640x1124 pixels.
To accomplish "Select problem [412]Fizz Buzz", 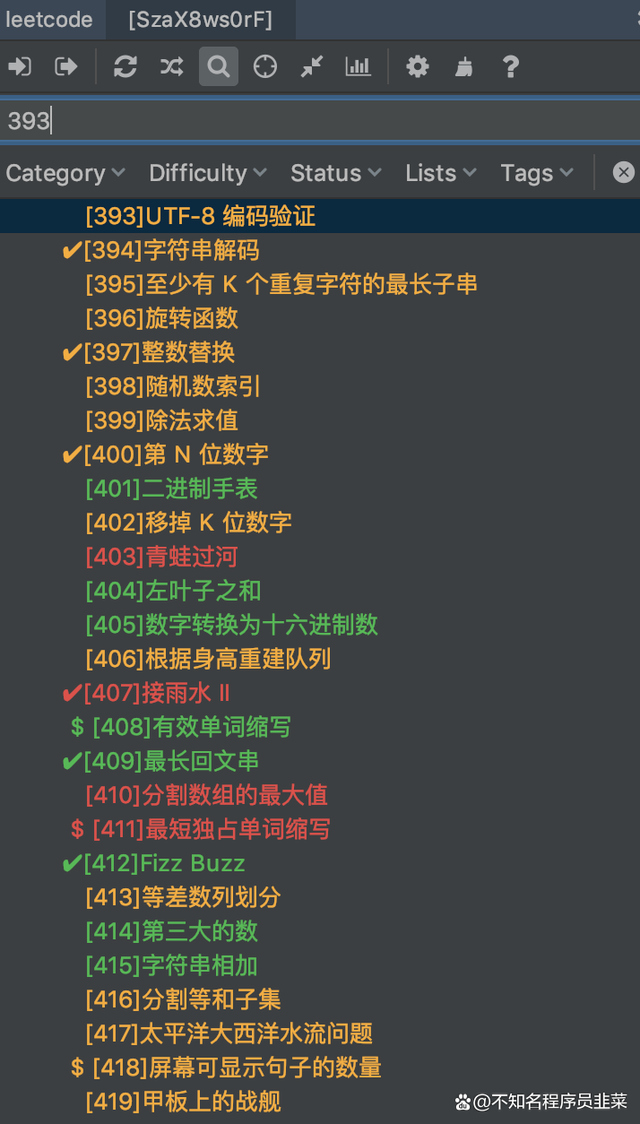I will 165,863.
